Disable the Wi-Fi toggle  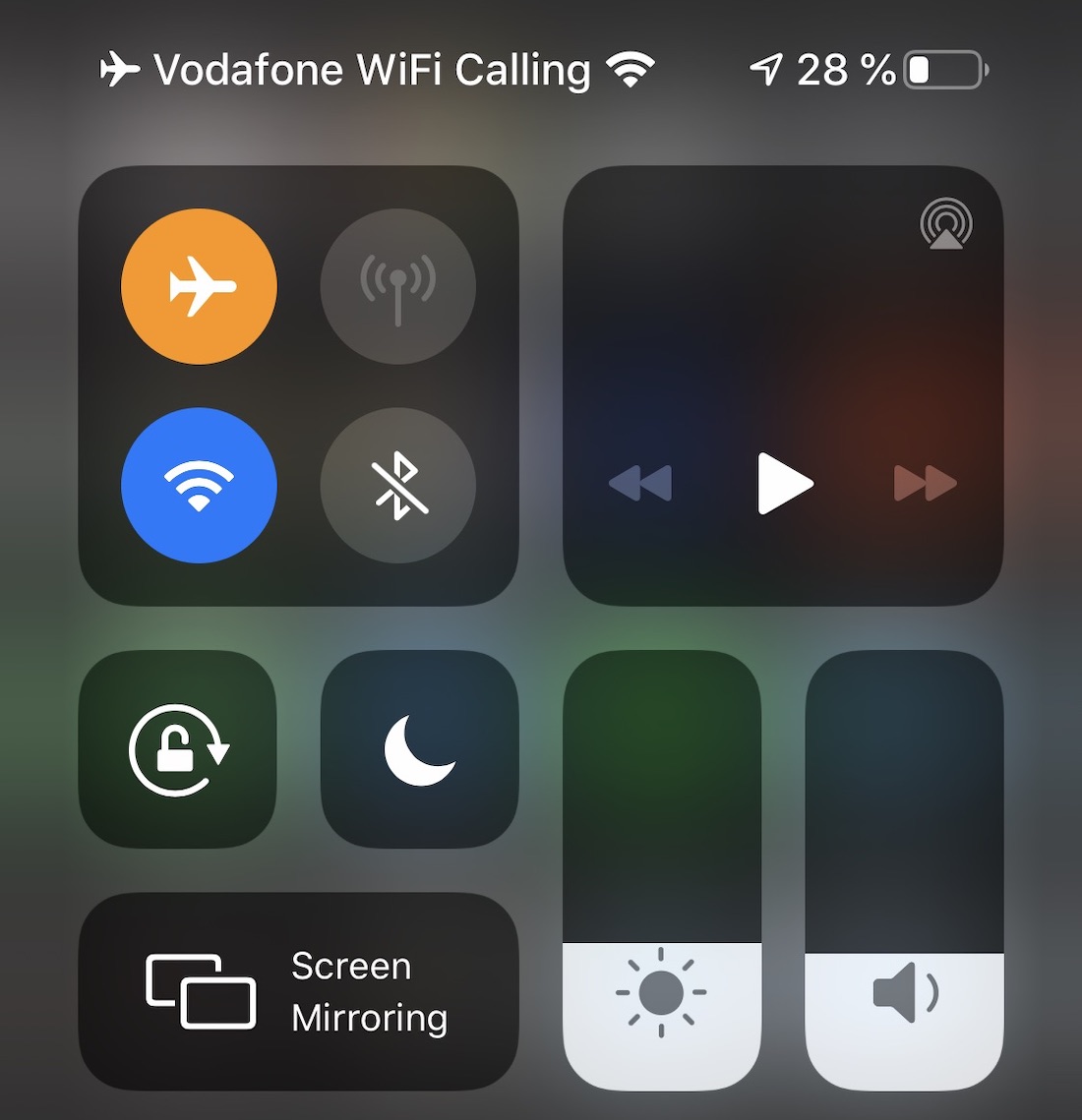[199, 485]
